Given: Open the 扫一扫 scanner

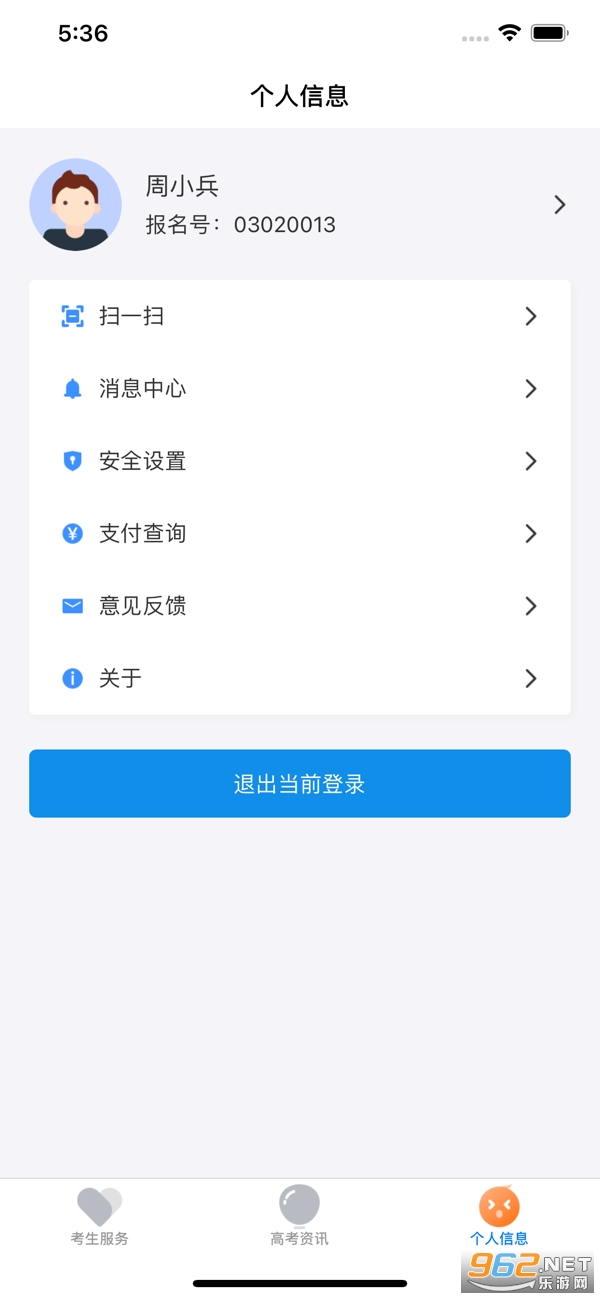Looking at the screenshot, I should point(300,316).
